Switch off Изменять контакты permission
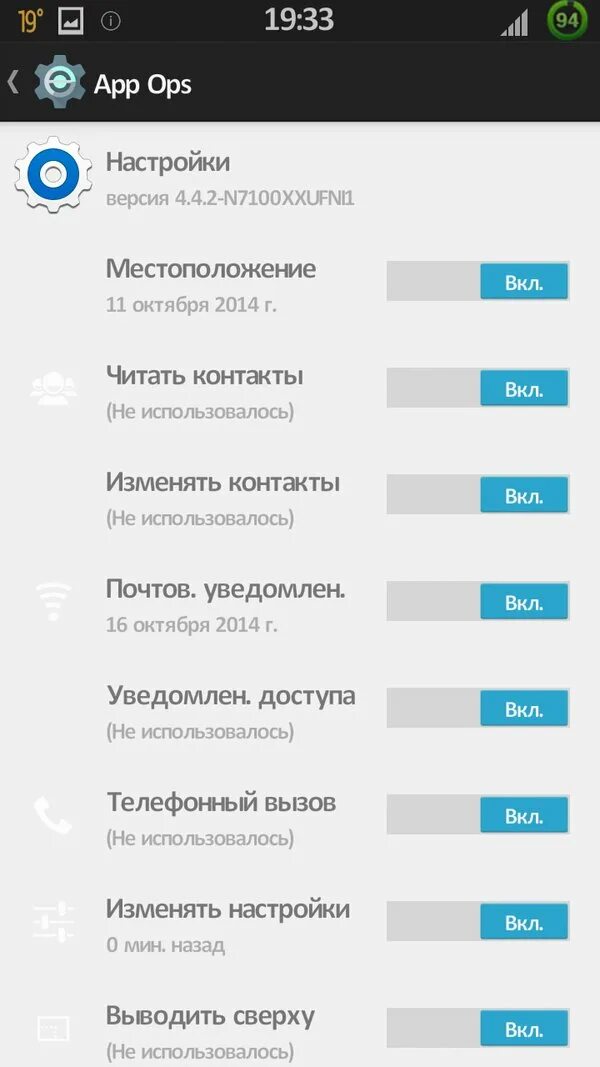The height and width of the screenshot is (1067, 600). tap(478, 495)
